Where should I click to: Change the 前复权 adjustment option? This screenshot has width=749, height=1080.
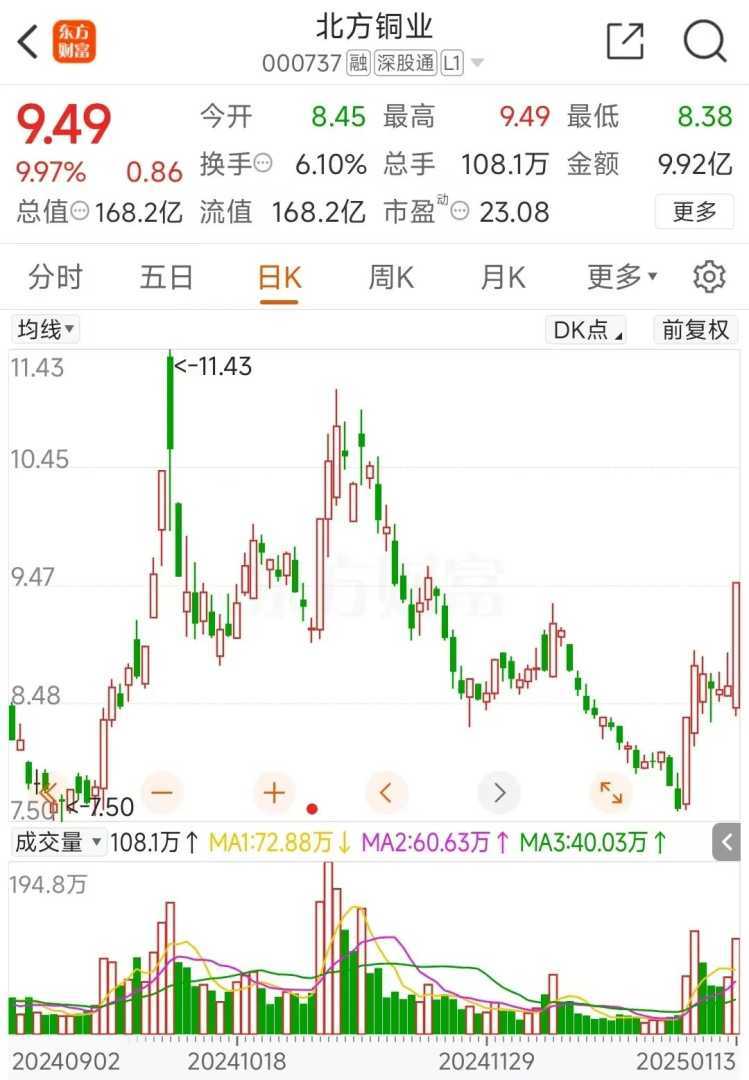[x=695, y=329]
